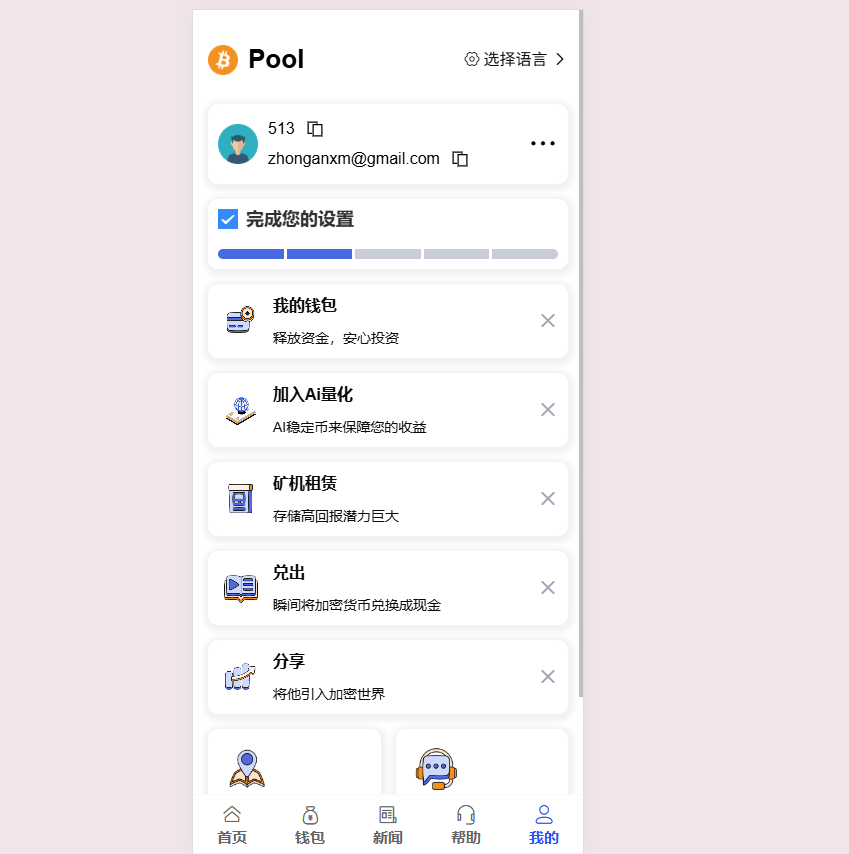Copy the email zhonganxm@gmail.com
The image size is (849, 854).
tap(460, 159)
